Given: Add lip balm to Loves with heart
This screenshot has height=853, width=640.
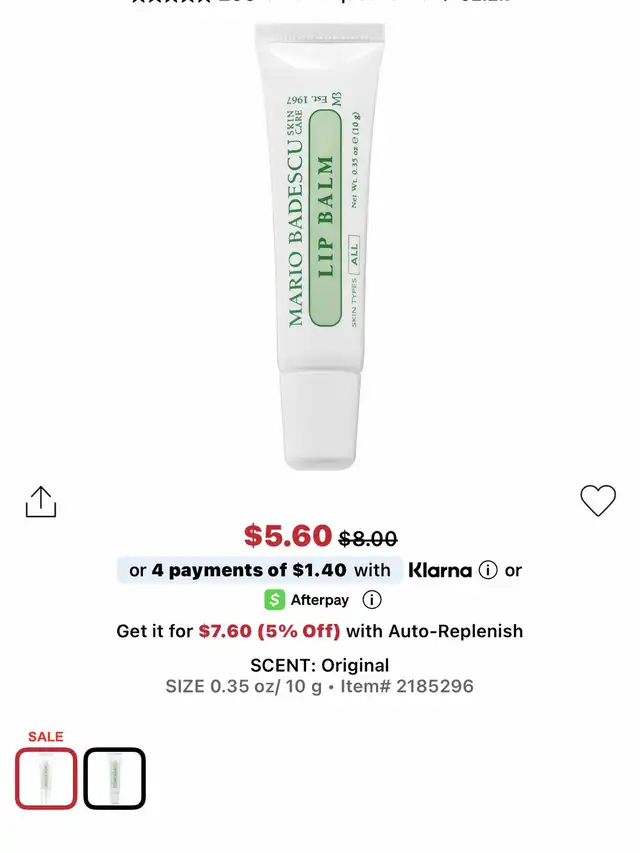Looking at the screenshot, I should click(598, 500).
